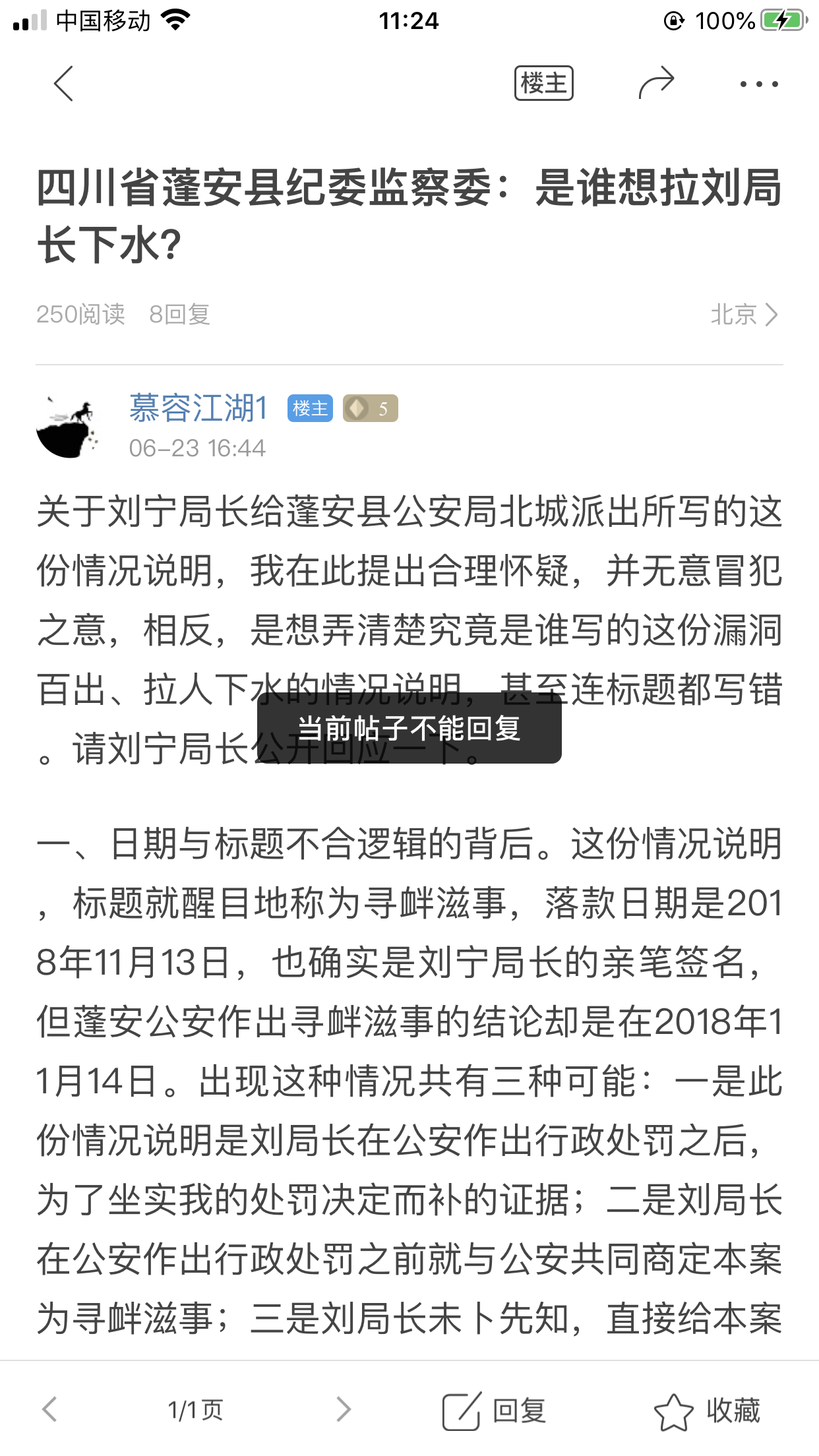819x1456 pixels.
Task: View the profile of 慕容江湖1
Action: tap(198, 408)
